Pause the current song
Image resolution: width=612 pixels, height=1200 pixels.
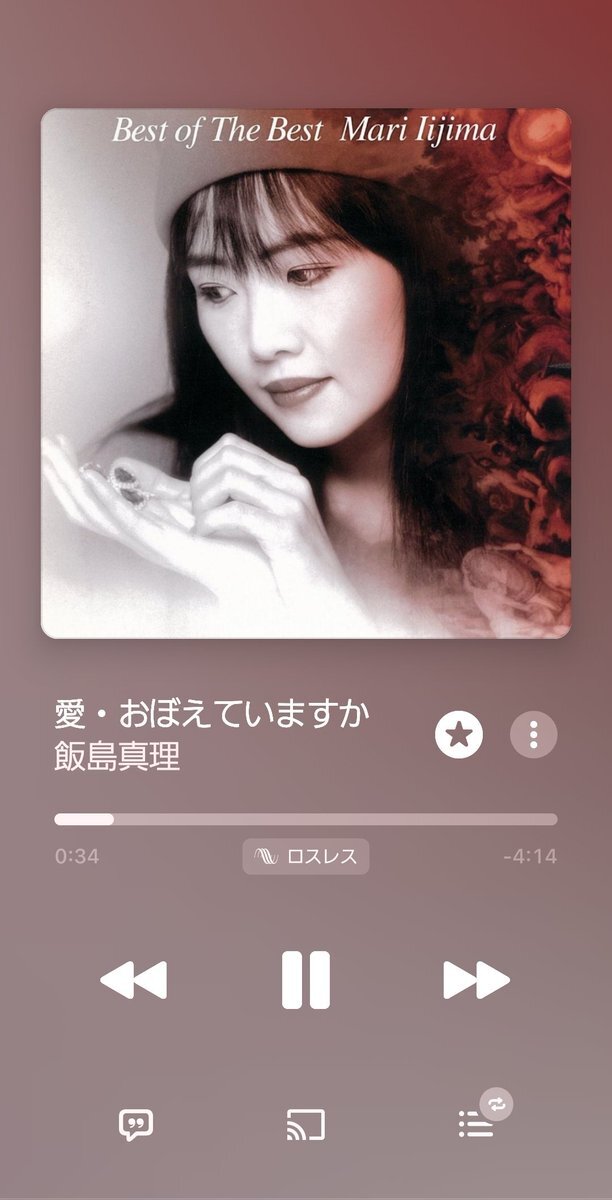pos(306,980)
